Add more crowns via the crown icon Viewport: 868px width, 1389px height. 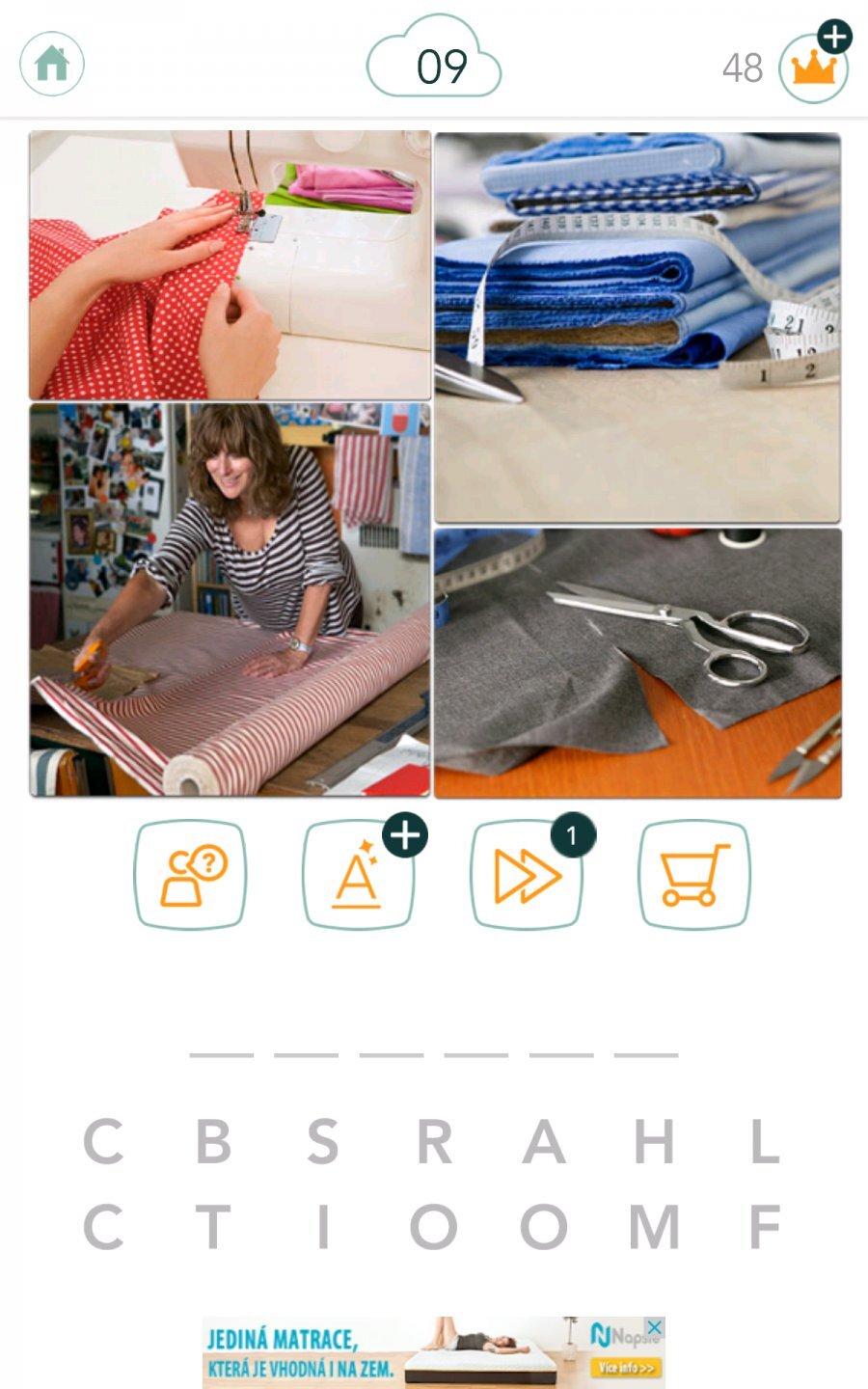point(815,66)
